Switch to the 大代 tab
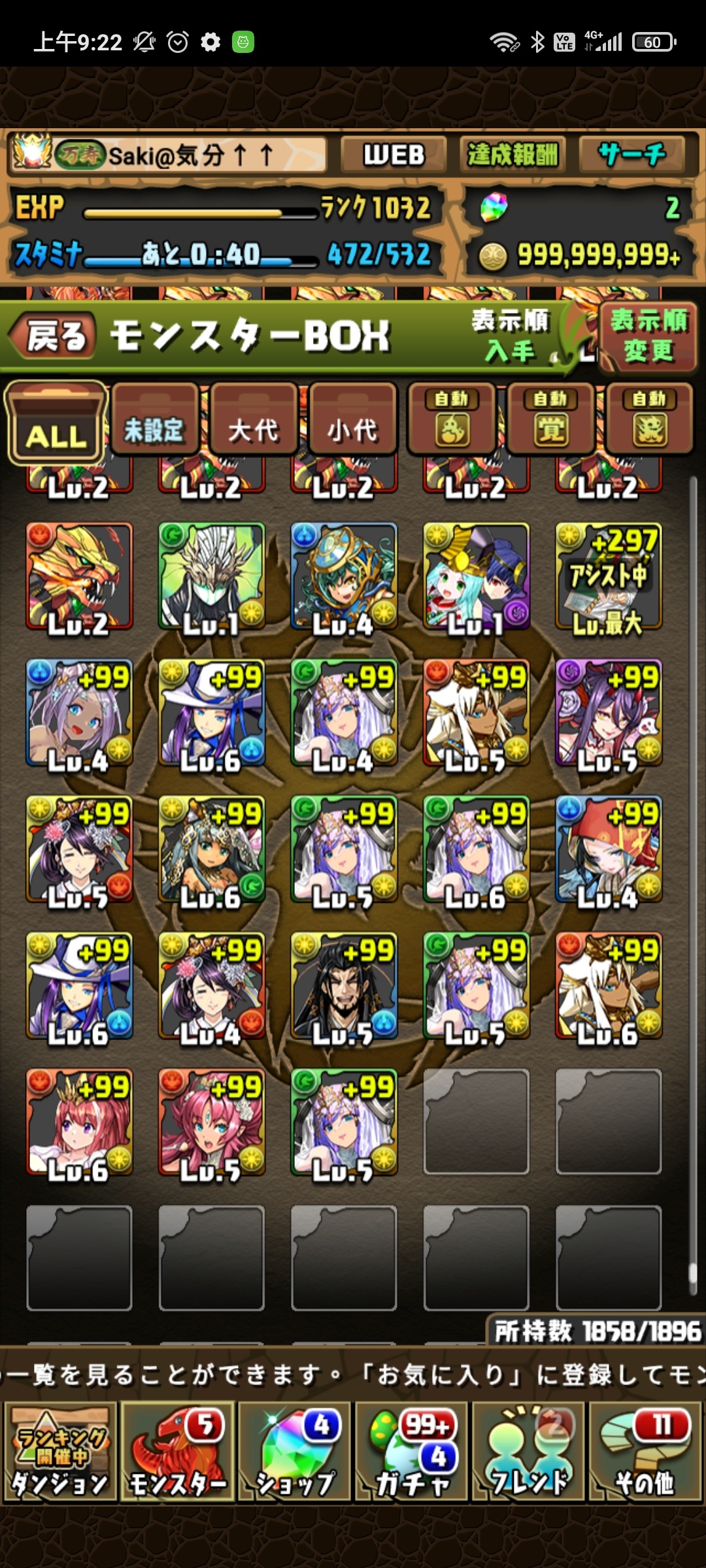This screenshot has width=706, height=1568. coord(254,423)
